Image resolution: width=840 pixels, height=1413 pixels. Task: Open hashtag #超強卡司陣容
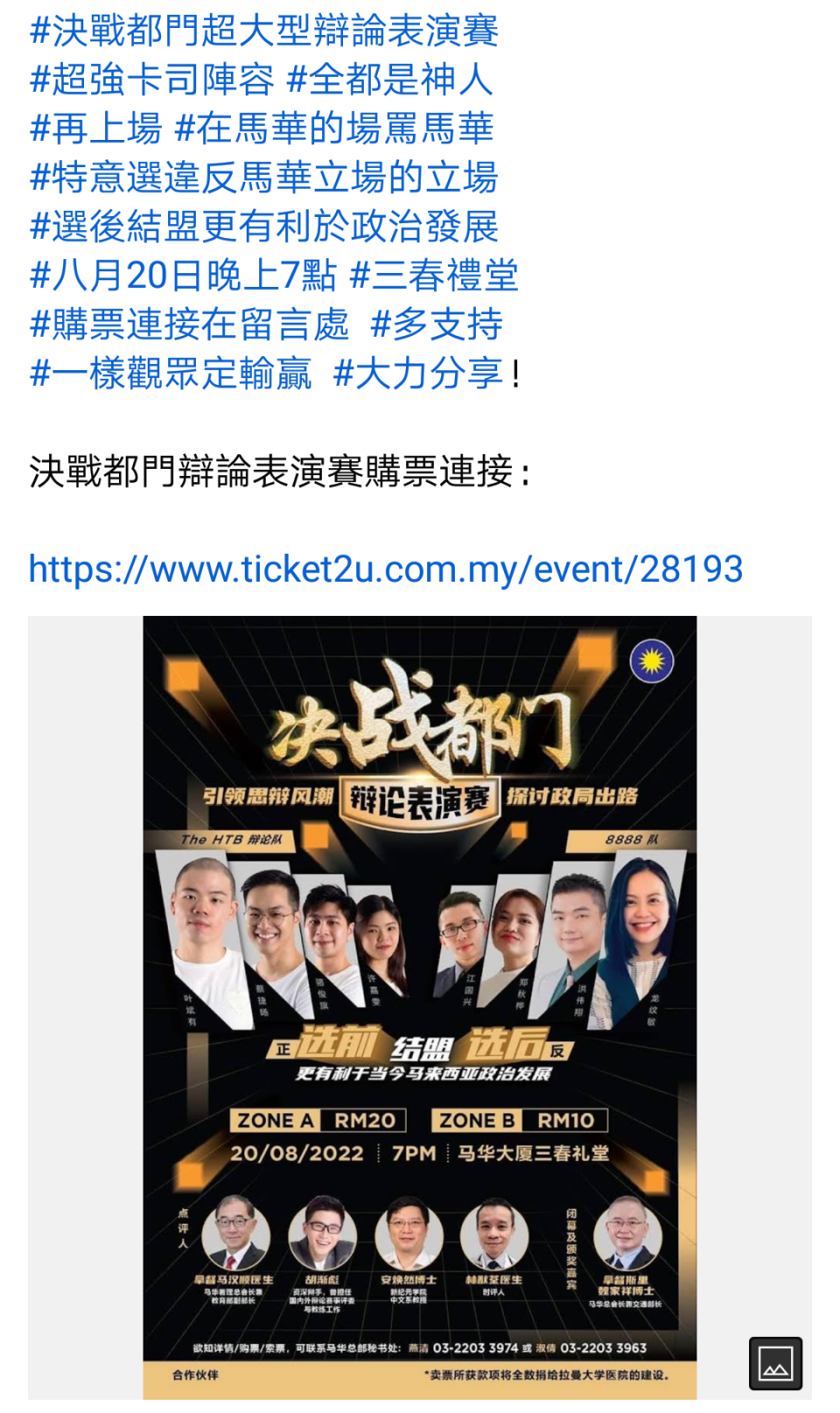[x=151, y=80]
